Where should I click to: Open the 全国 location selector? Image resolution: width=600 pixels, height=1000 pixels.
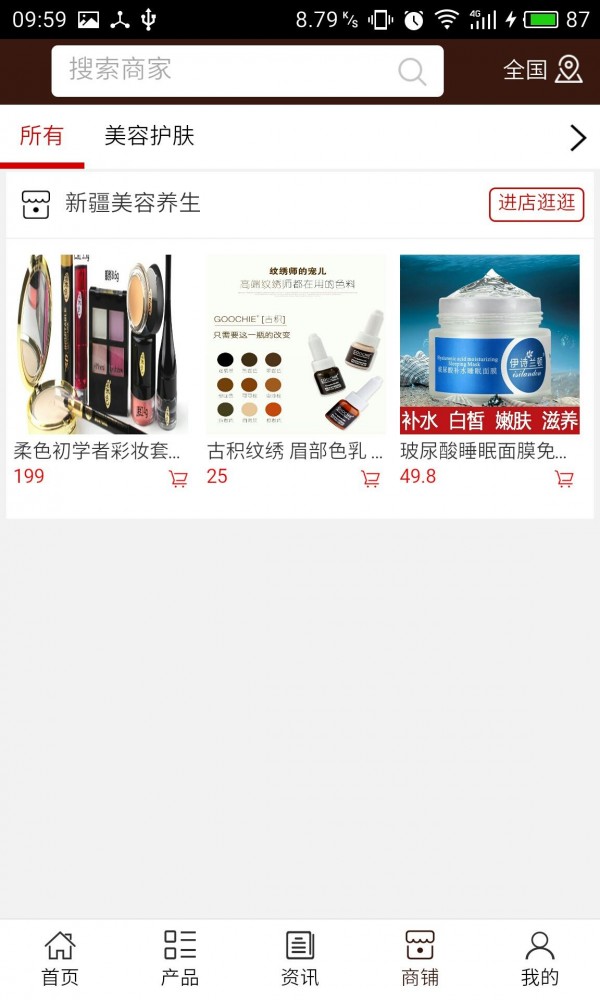pyautogui.click(x=542, y=69)
